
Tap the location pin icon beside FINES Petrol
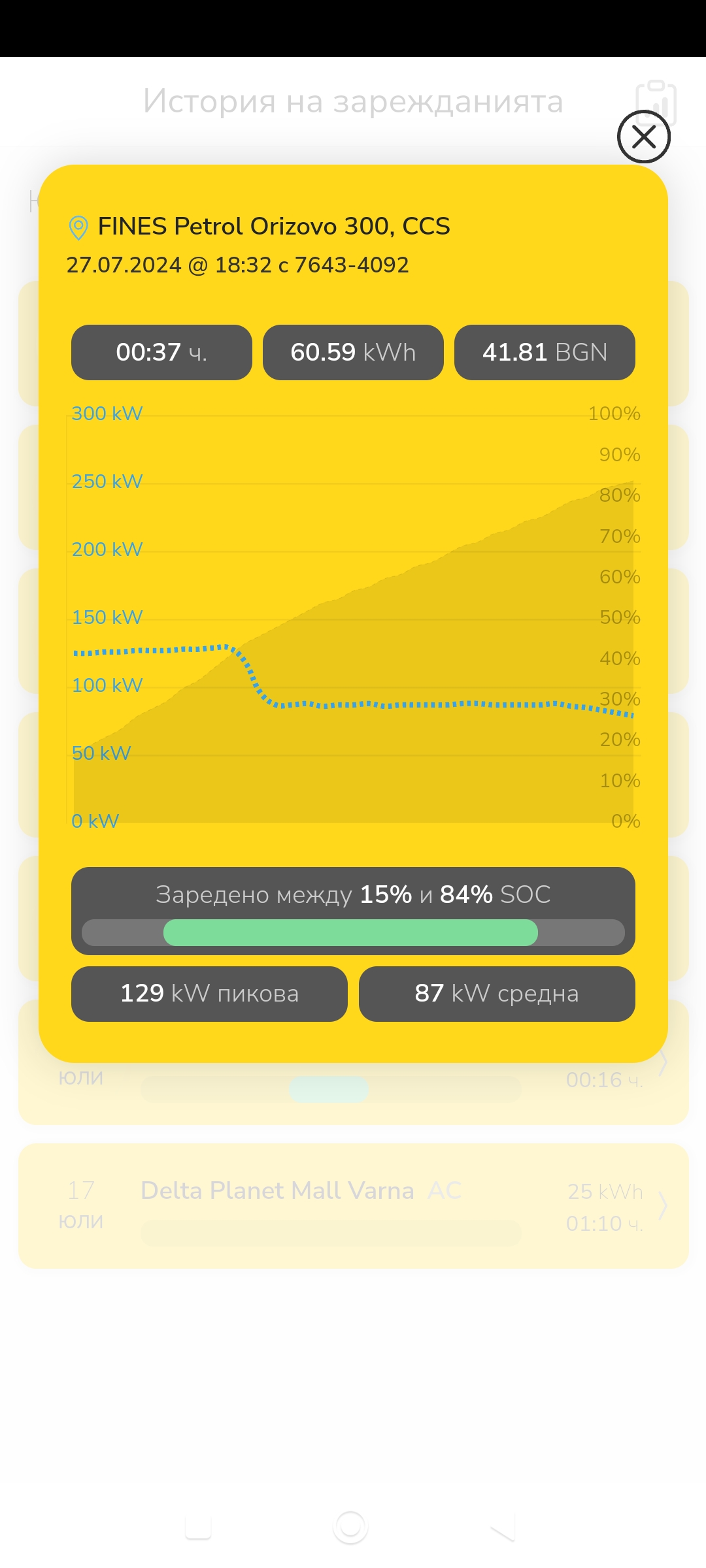tap(80, 227)
